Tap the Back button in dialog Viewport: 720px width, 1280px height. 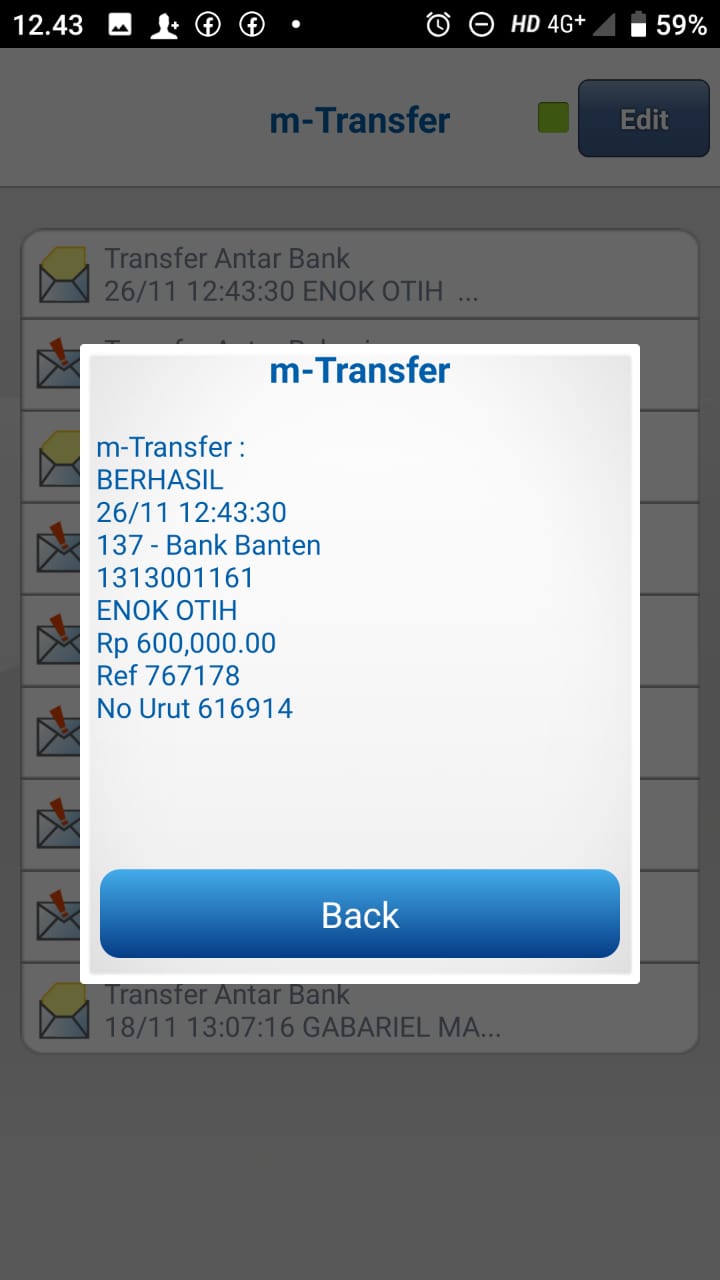coord(360,914)
